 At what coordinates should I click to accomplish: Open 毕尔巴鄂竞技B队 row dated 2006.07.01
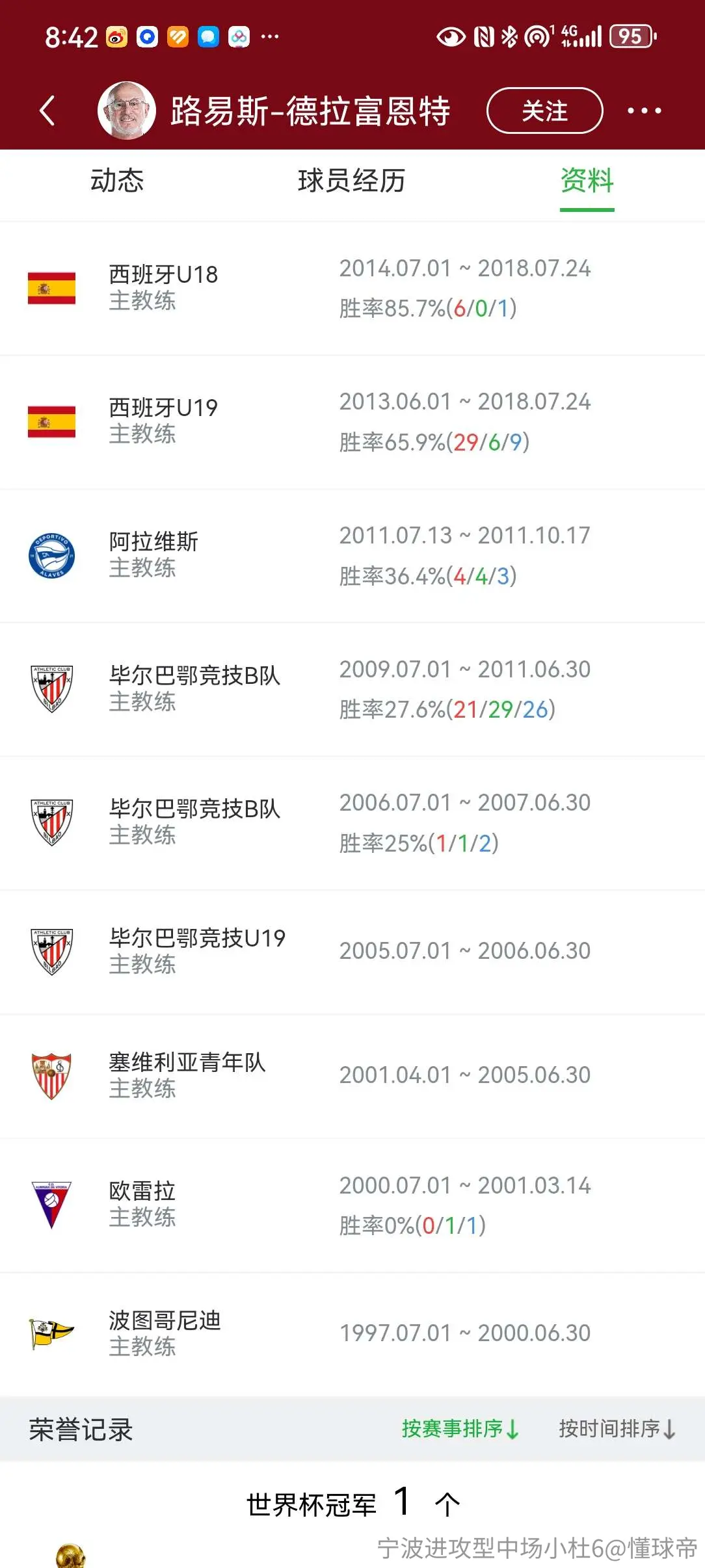point(352,824)
